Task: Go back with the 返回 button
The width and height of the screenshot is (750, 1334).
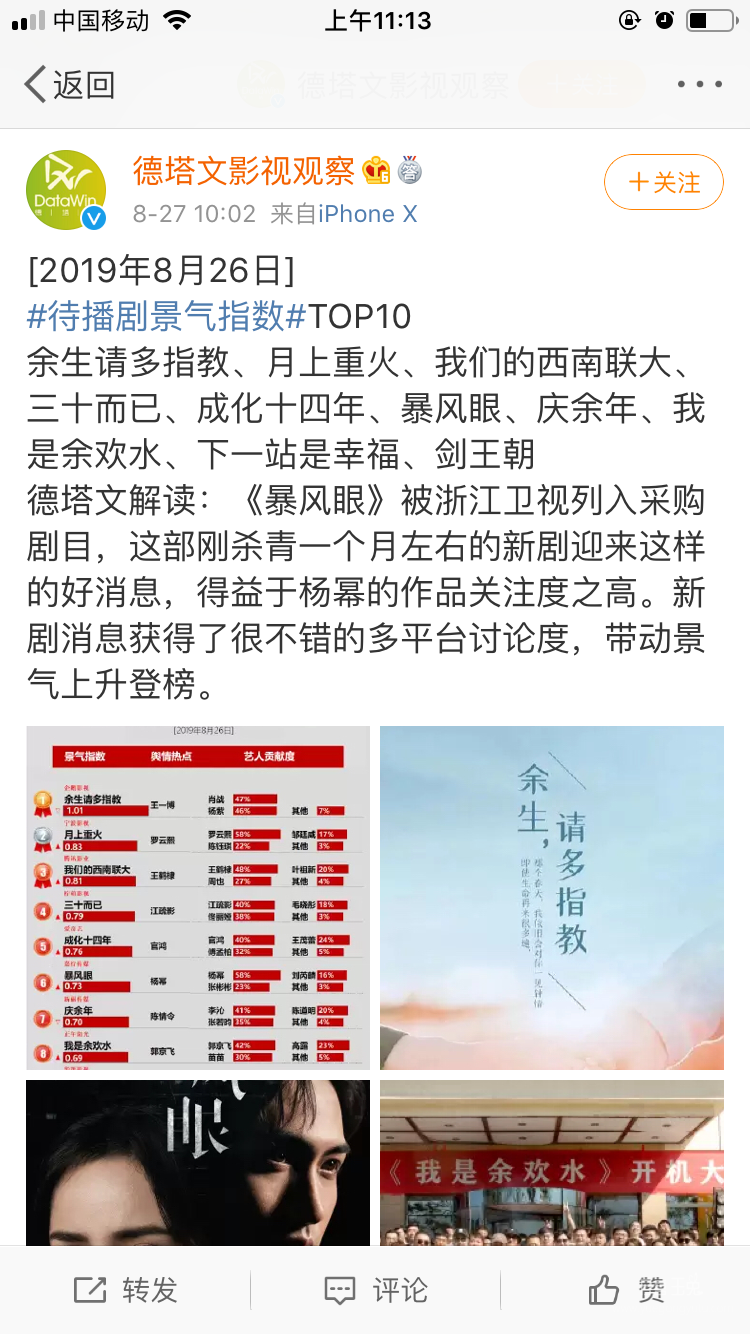Action: coord(70,85)
